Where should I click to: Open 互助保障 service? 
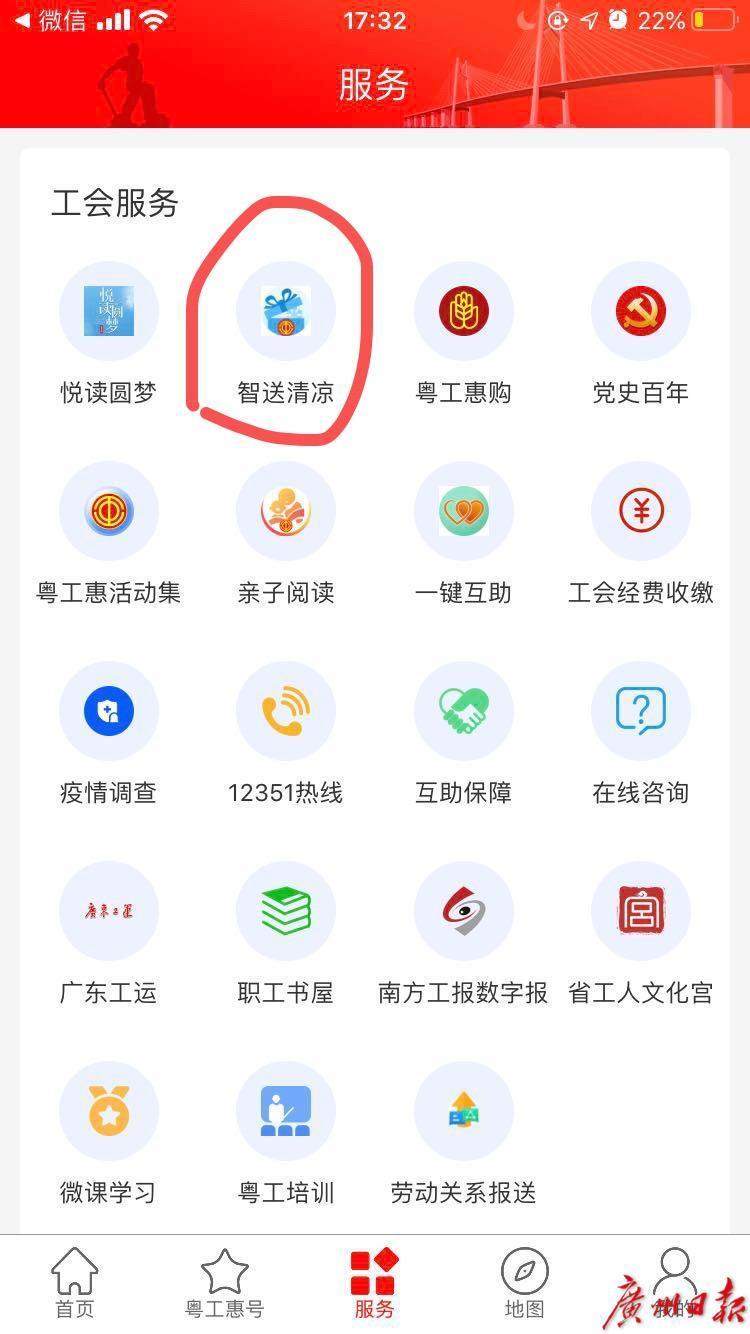pos(464,711)
